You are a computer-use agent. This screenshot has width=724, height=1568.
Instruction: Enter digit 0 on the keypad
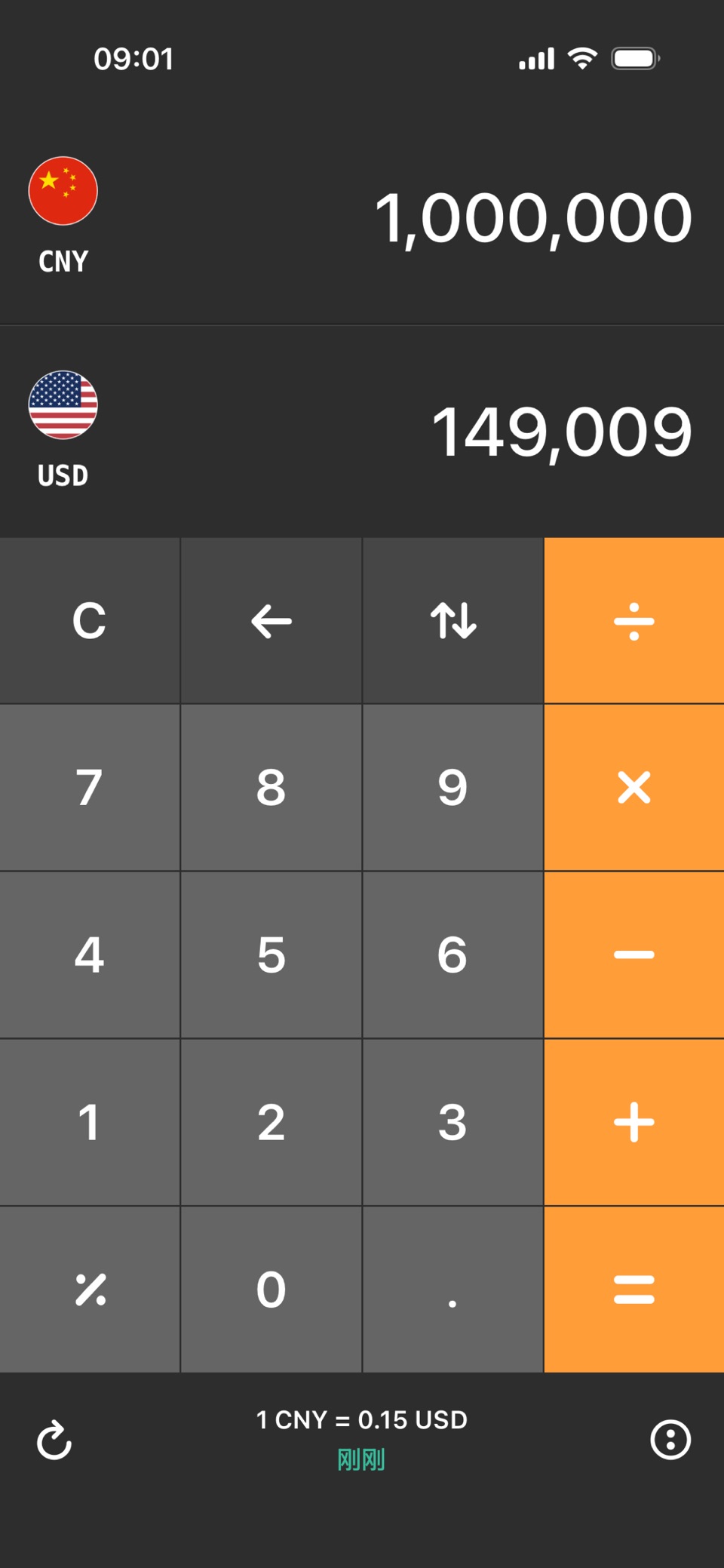tap(271, 1290)
